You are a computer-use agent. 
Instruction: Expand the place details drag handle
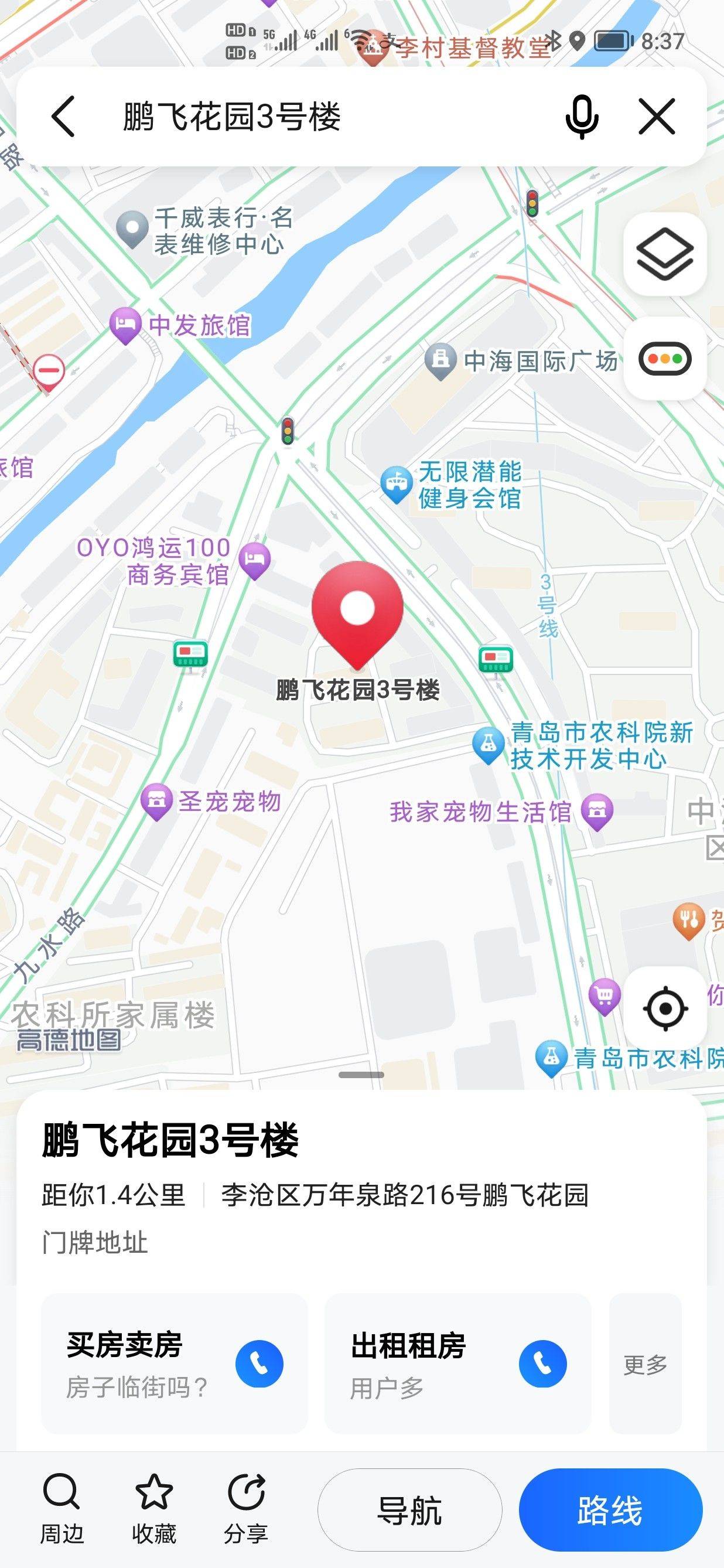[x=361, y=1075]
